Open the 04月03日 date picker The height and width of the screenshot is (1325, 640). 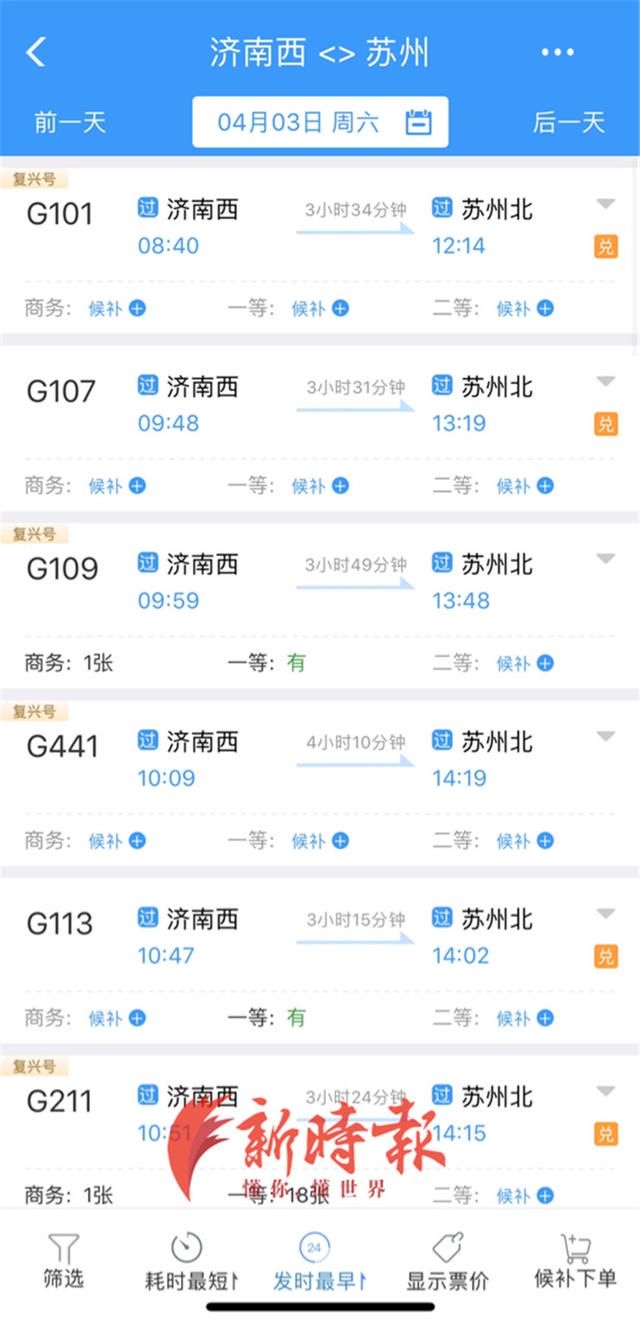coord(320,122)
